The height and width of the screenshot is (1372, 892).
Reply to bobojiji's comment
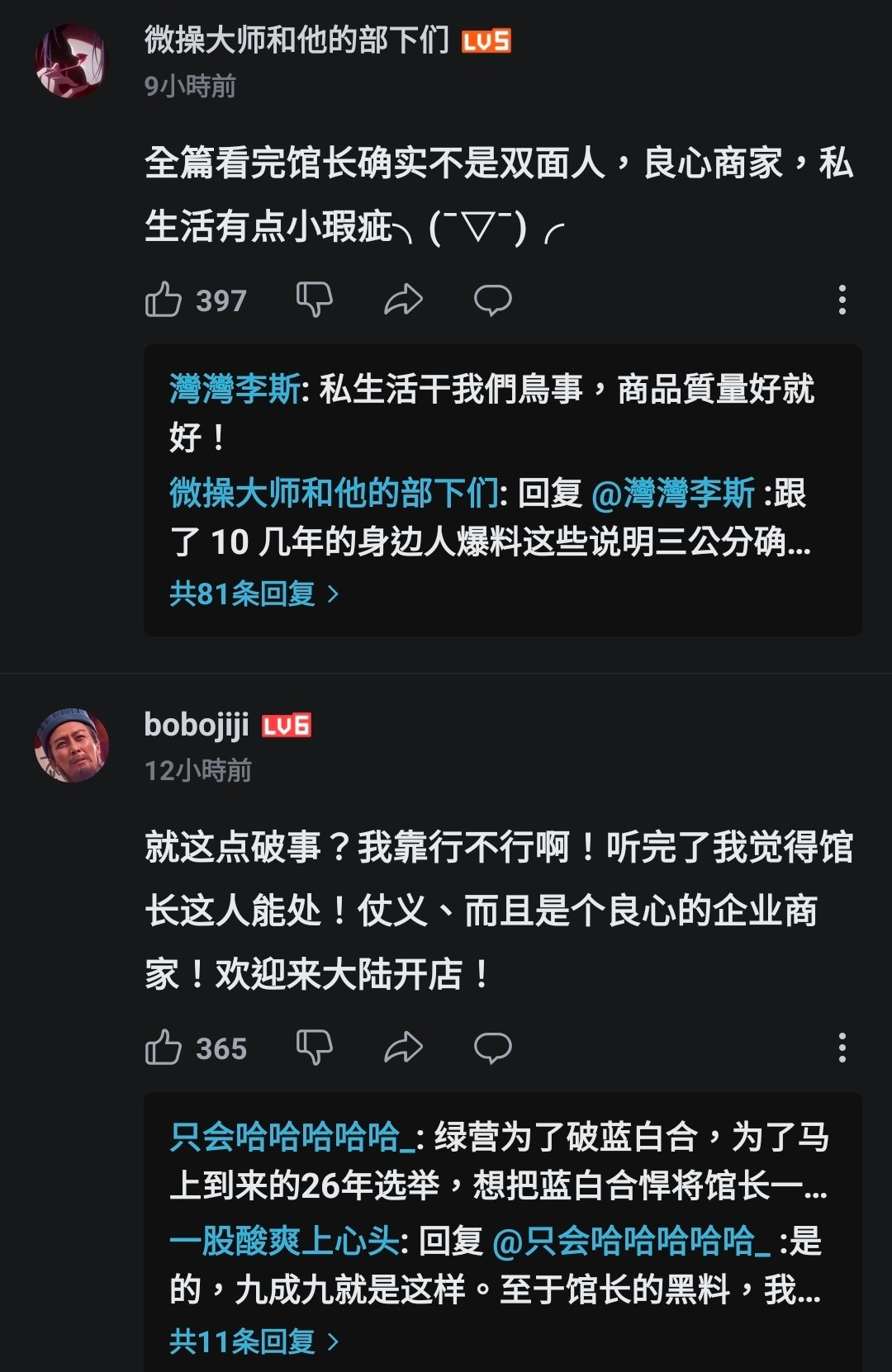tap(492, 1048)
